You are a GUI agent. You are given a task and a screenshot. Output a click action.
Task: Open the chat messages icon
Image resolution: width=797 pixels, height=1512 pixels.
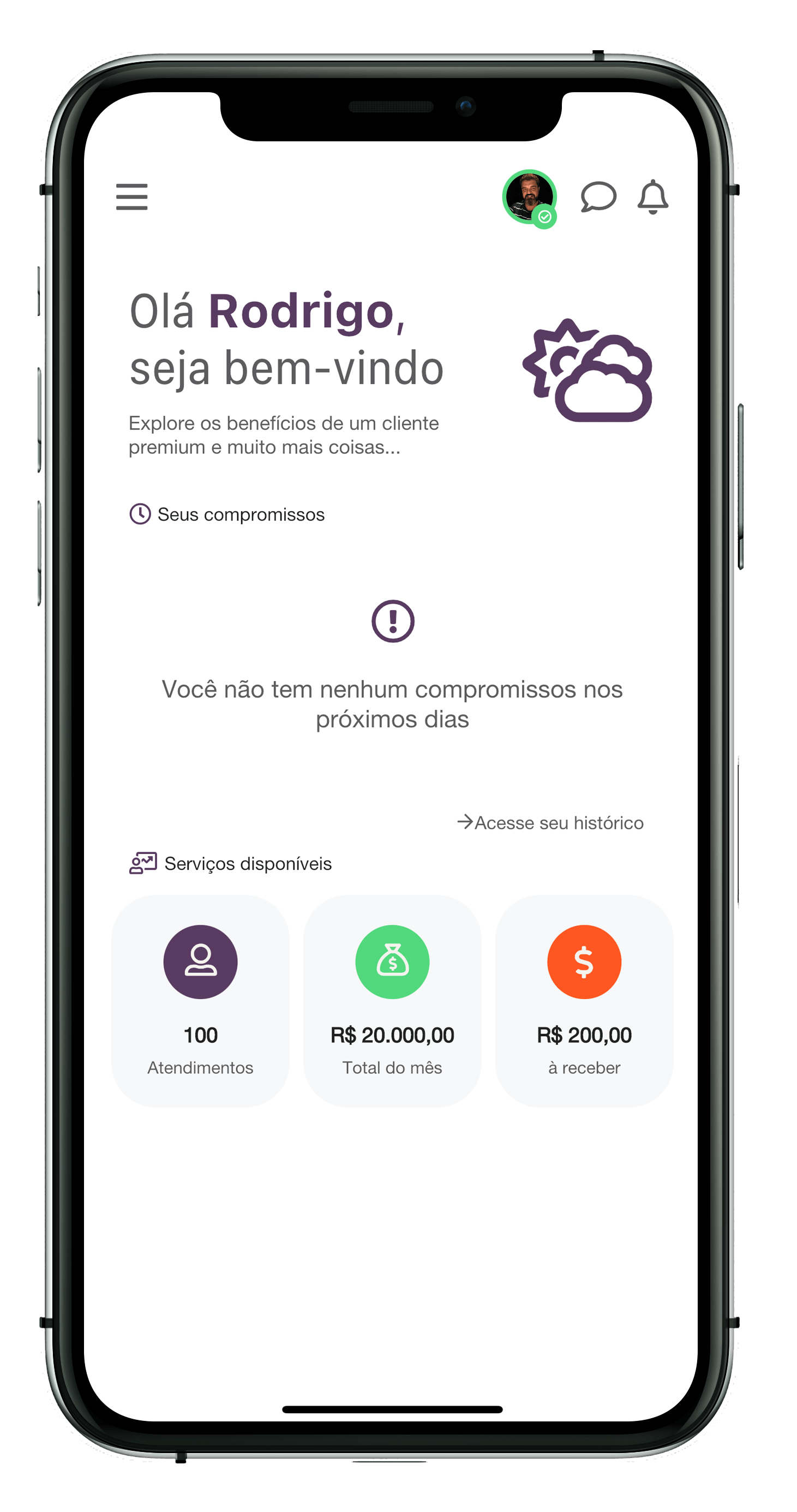click(598, 196)
